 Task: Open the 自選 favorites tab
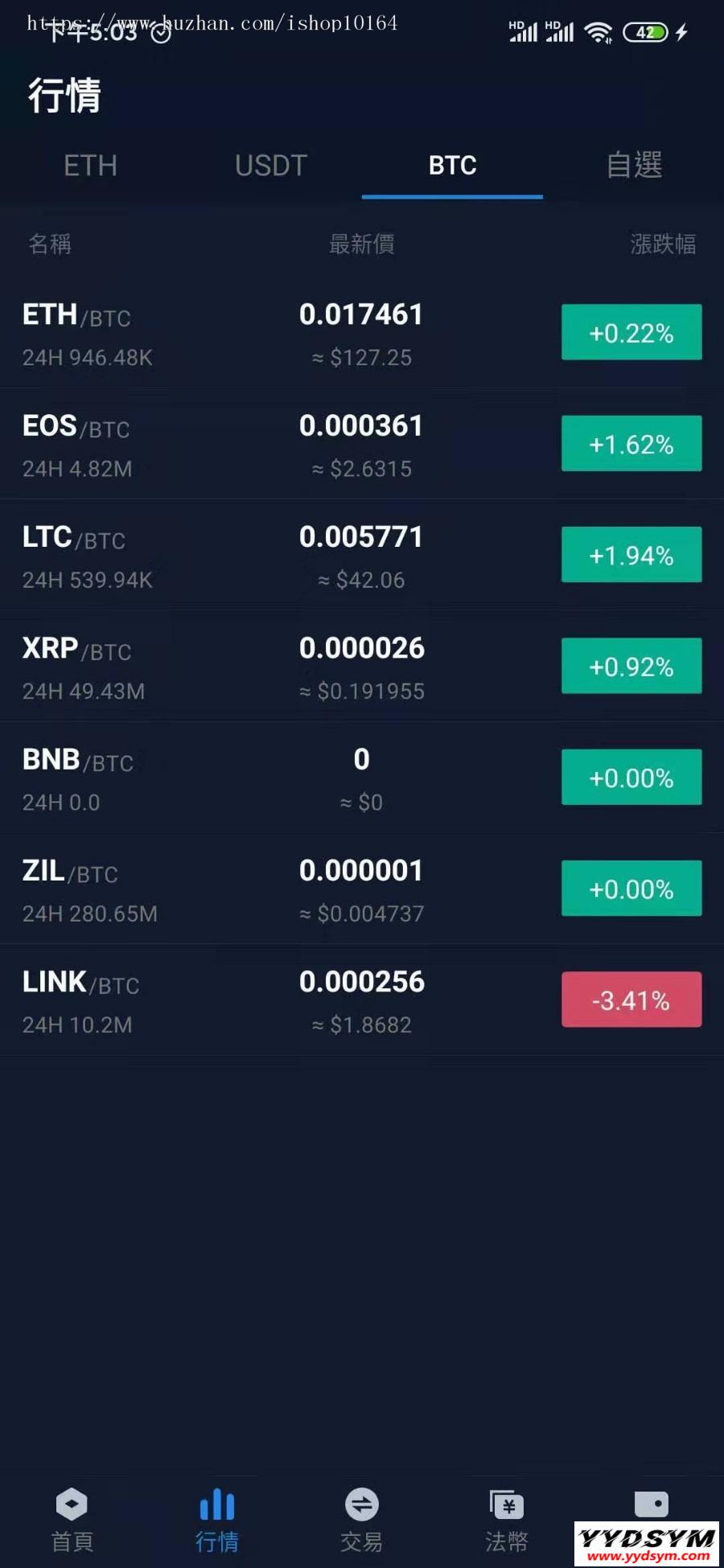[634, 166]
